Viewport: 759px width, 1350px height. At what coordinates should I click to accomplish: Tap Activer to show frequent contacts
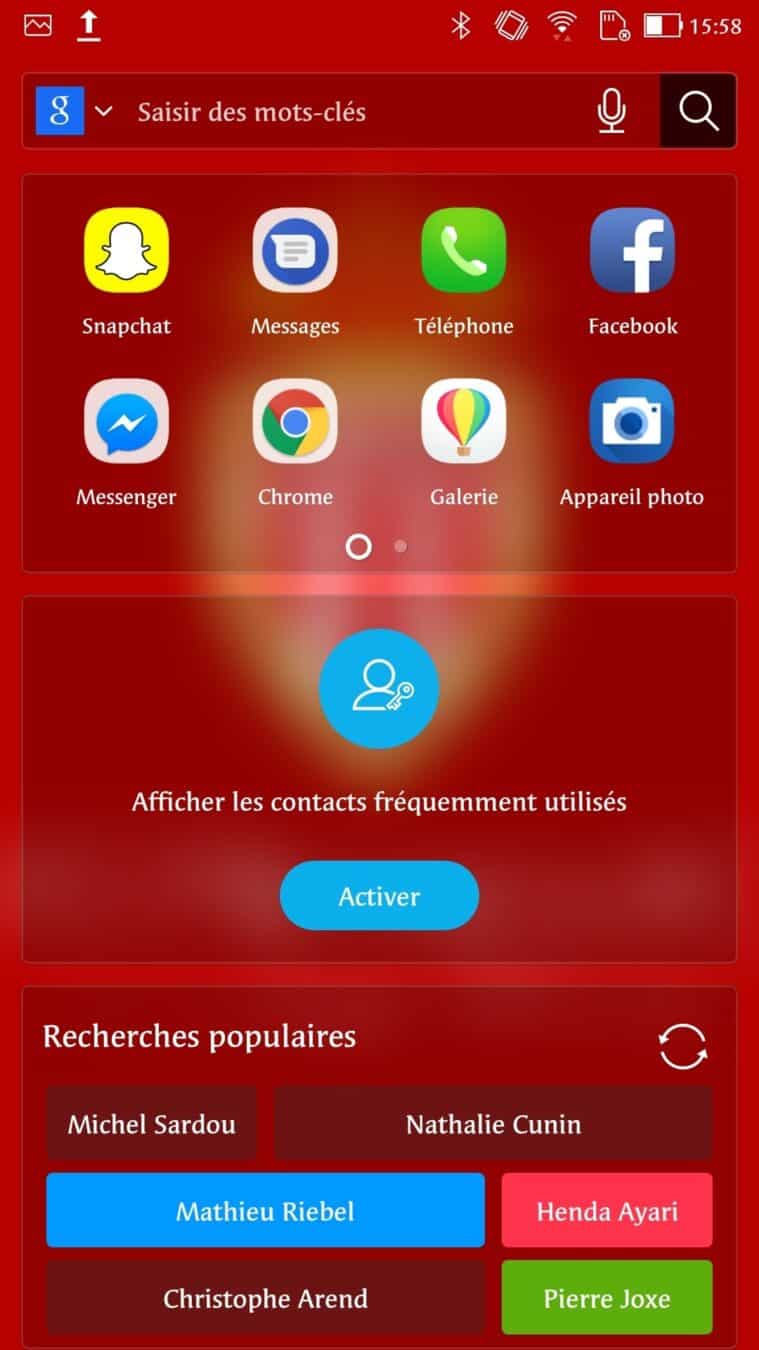coord(379,896)
